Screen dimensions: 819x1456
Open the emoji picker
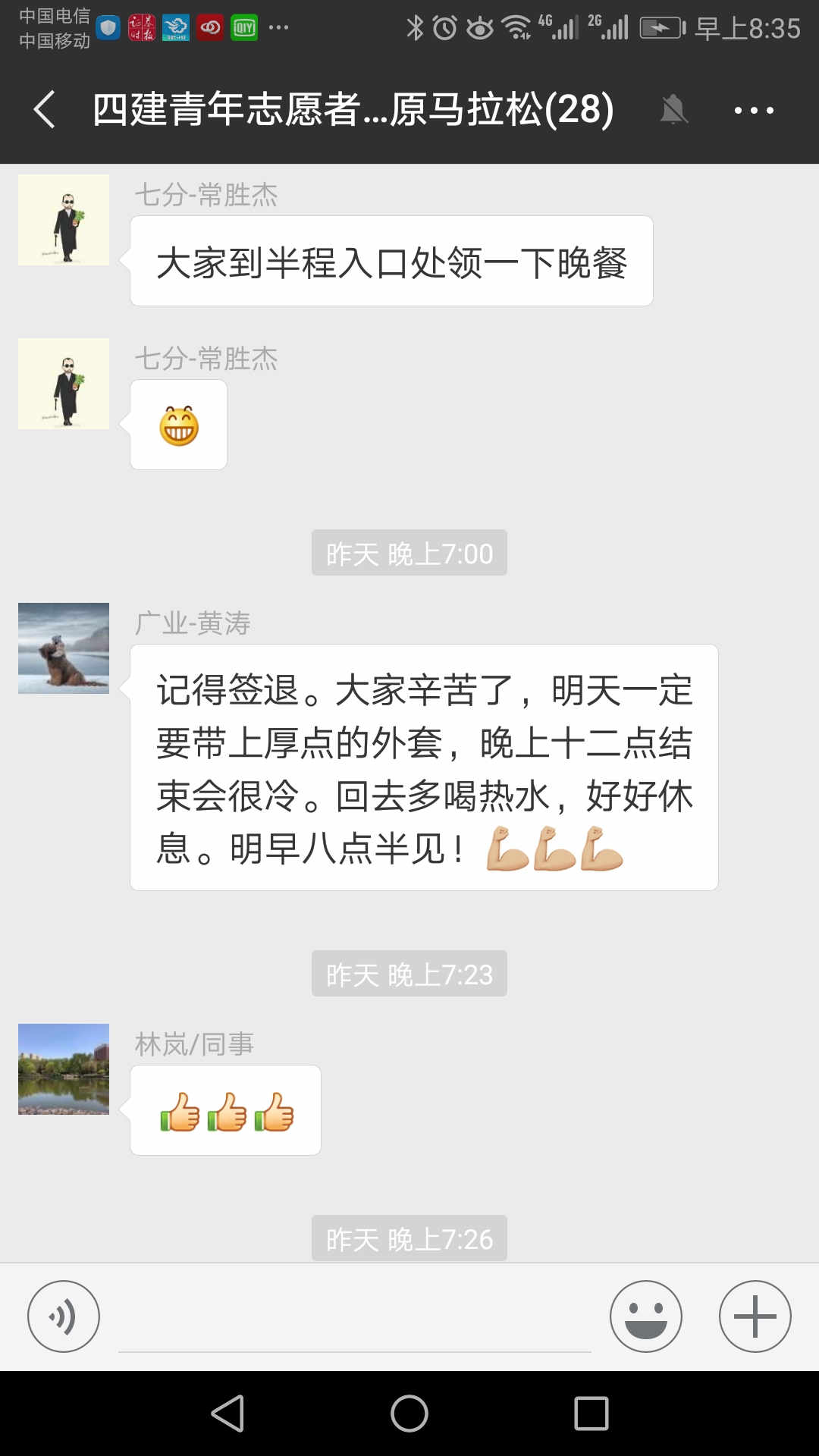(x=645, y=1316)
